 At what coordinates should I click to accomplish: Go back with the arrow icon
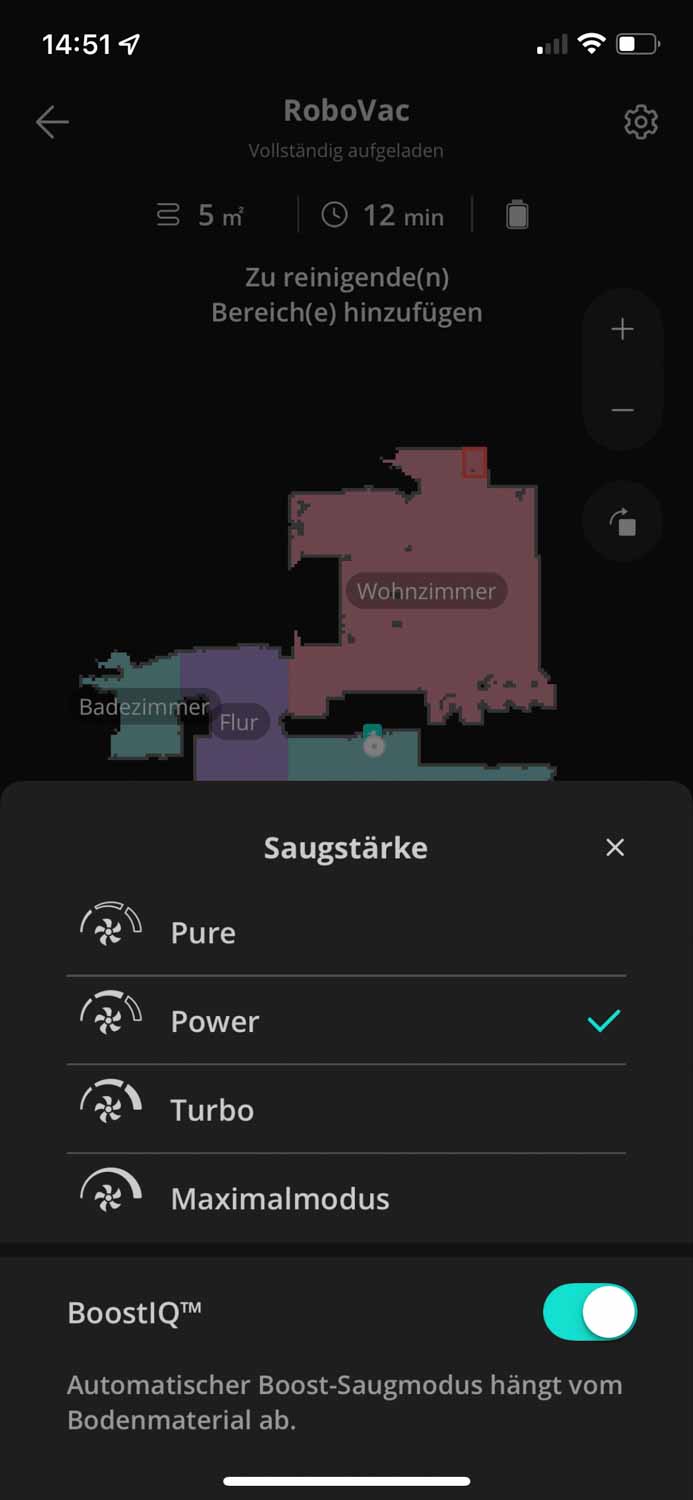coord(52,122)
